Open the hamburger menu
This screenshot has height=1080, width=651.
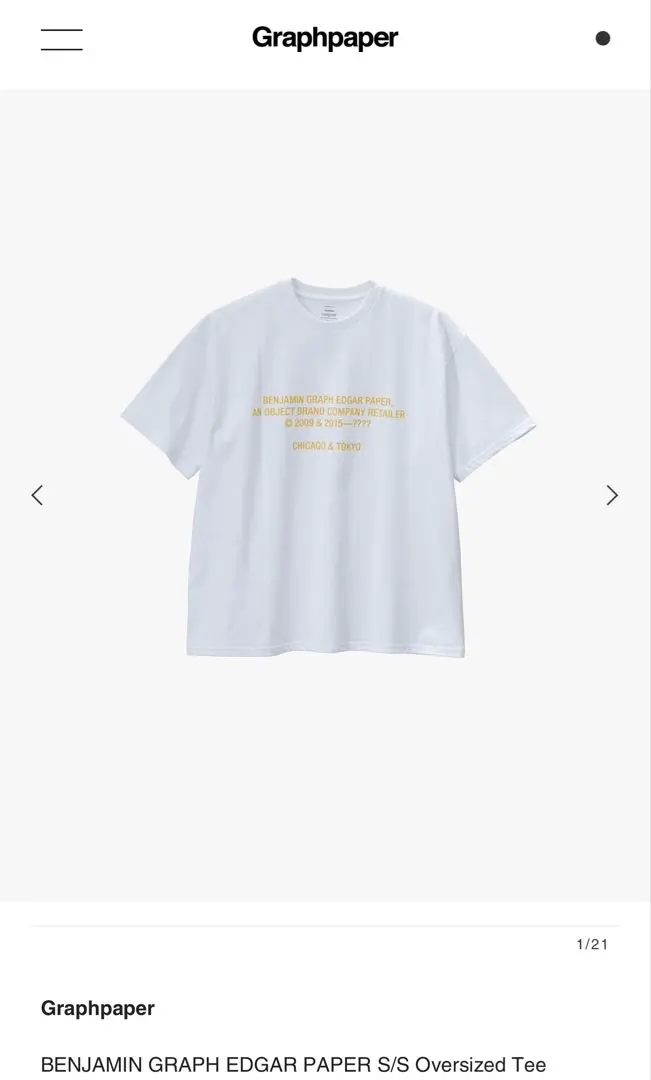coord(61,39)
